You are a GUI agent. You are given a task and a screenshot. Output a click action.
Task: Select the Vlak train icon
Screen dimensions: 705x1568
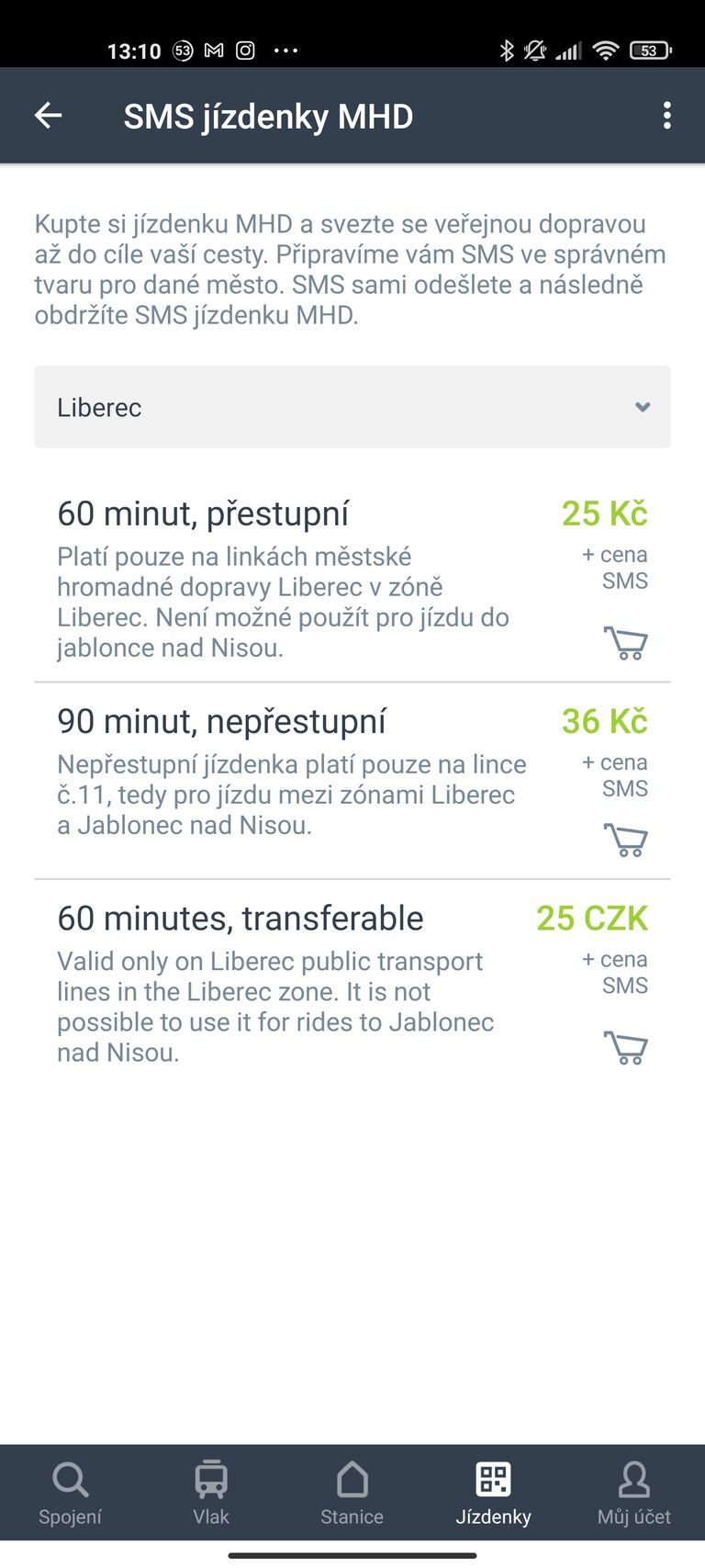pos(211,1480)
